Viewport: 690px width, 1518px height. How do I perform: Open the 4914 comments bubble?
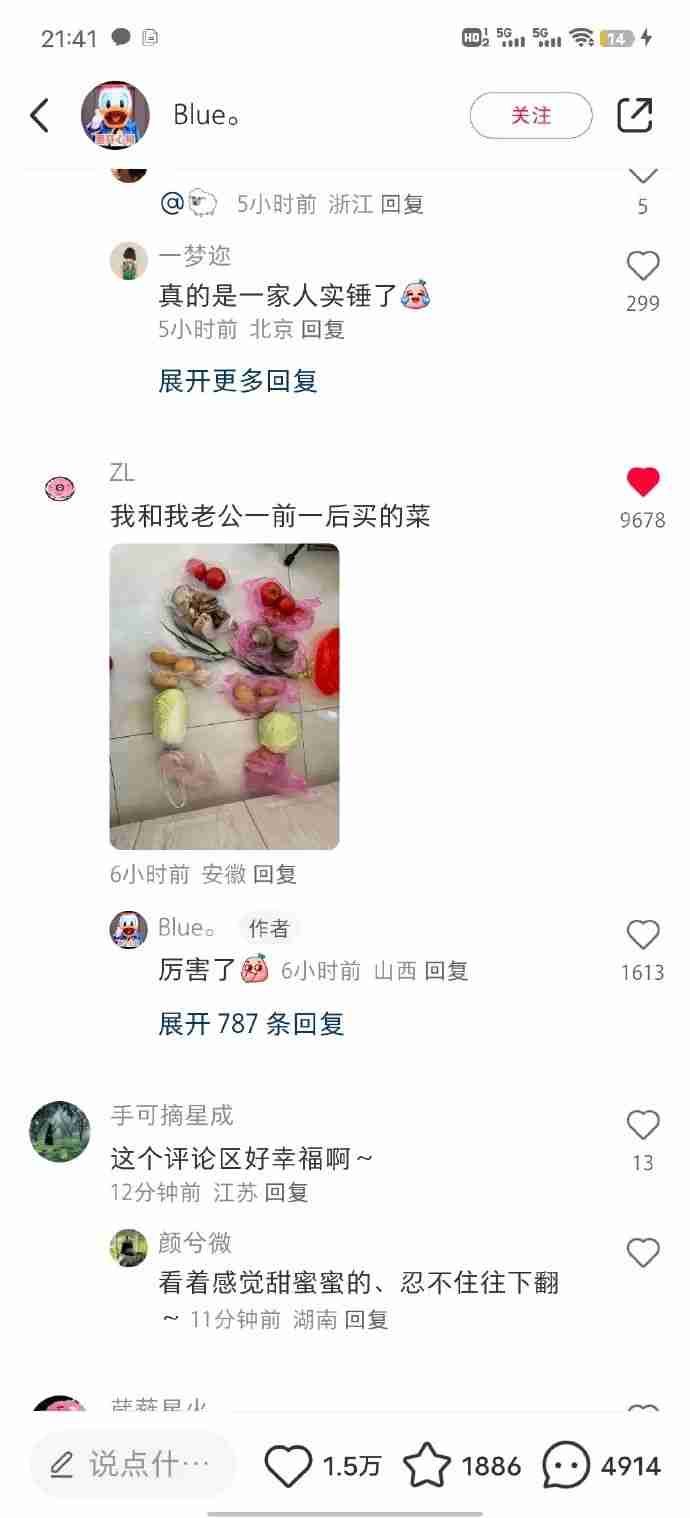(566, 1466)
